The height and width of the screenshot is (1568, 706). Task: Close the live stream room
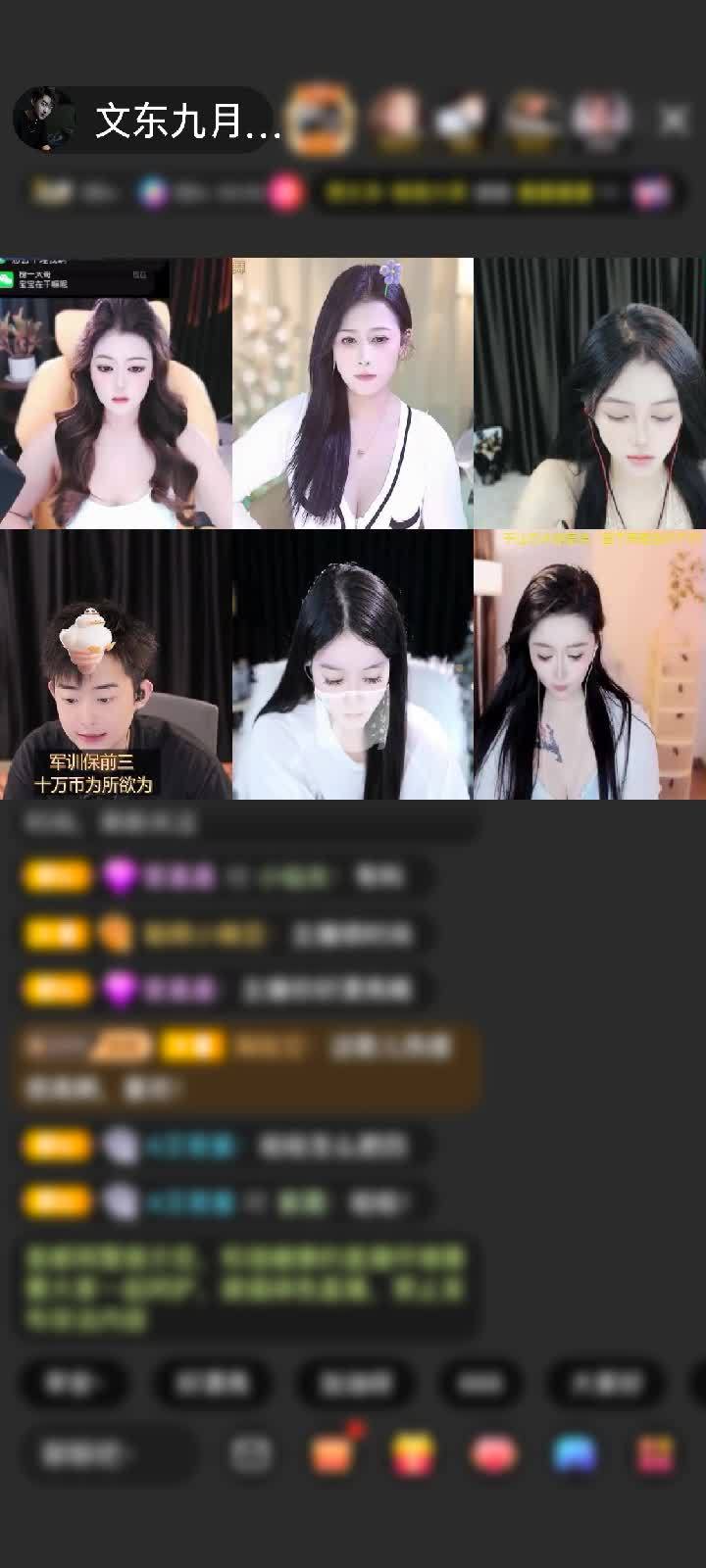pos(674,121)
